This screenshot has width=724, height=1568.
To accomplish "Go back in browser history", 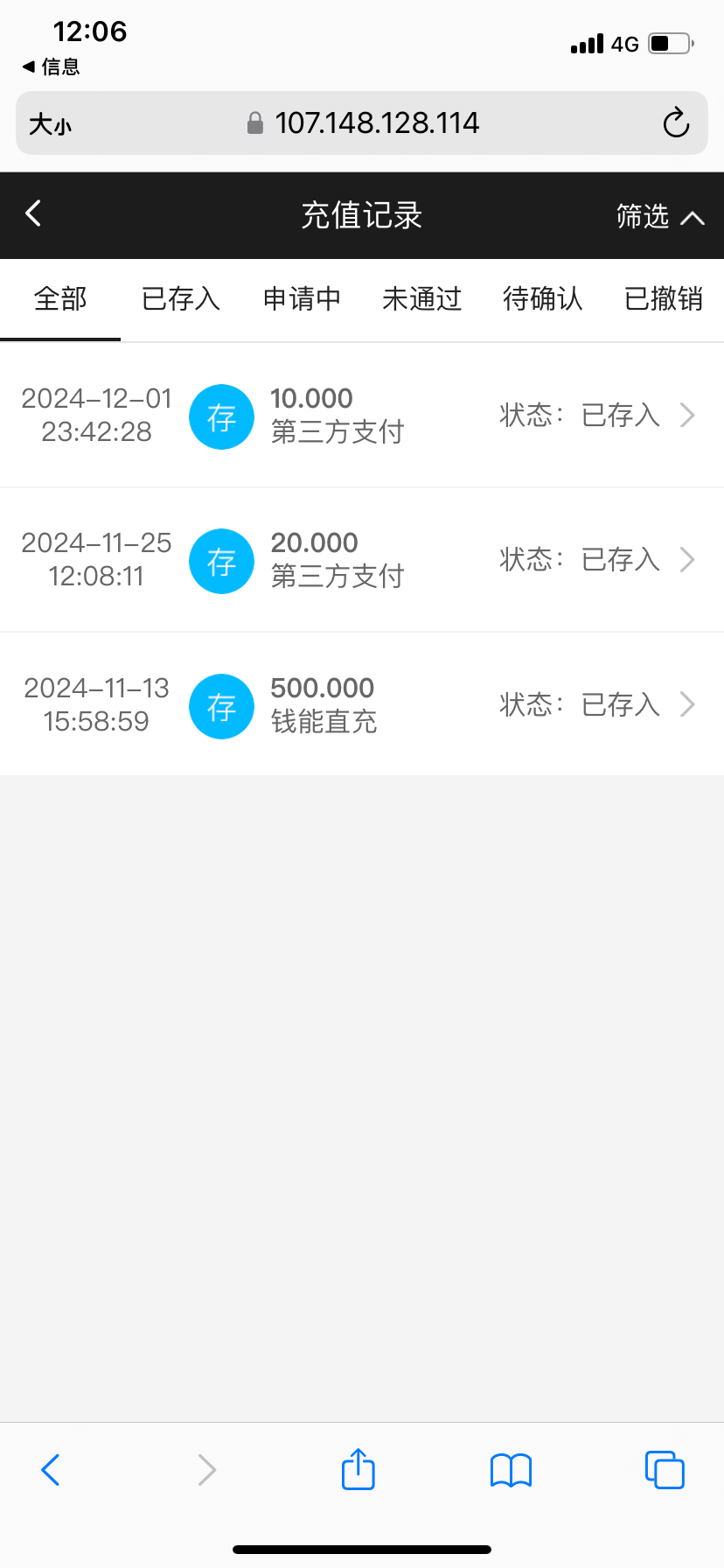I will point(51,1470).
